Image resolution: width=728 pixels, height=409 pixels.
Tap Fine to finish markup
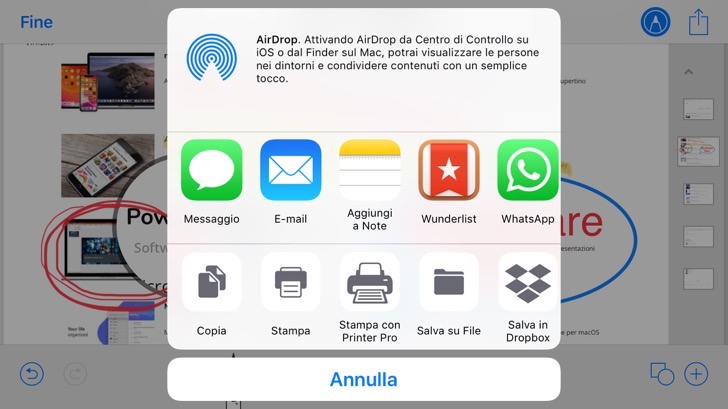click(x=36, y=22)
